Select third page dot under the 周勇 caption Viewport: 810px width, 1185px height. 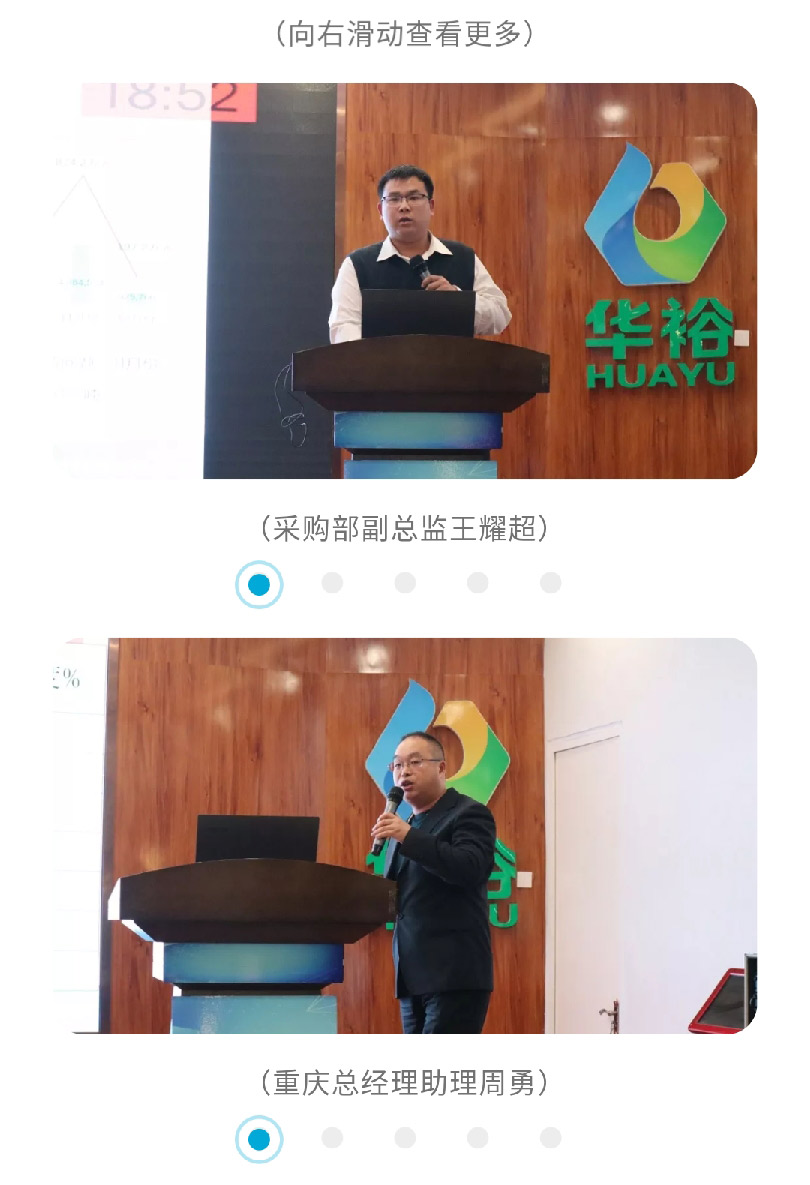pos(405,1138)
